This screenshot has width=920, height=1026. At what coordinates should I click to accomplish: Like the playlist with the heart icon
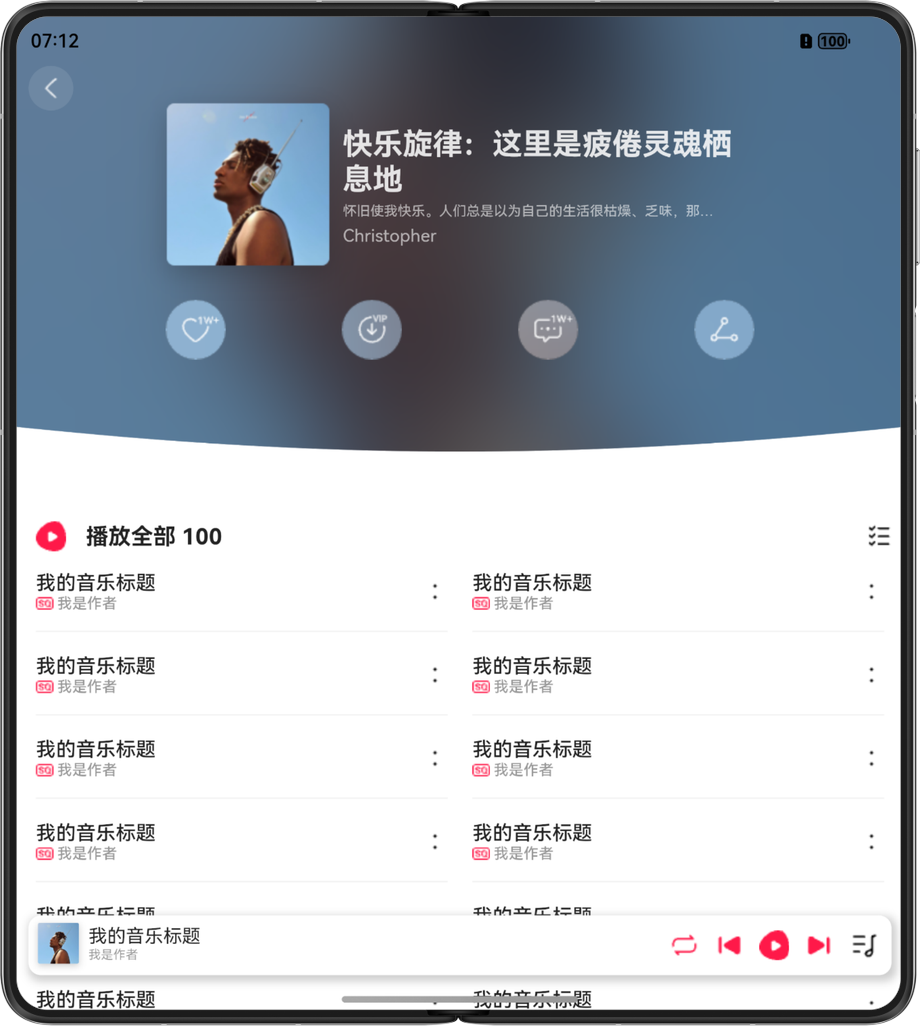coord(195,330)
